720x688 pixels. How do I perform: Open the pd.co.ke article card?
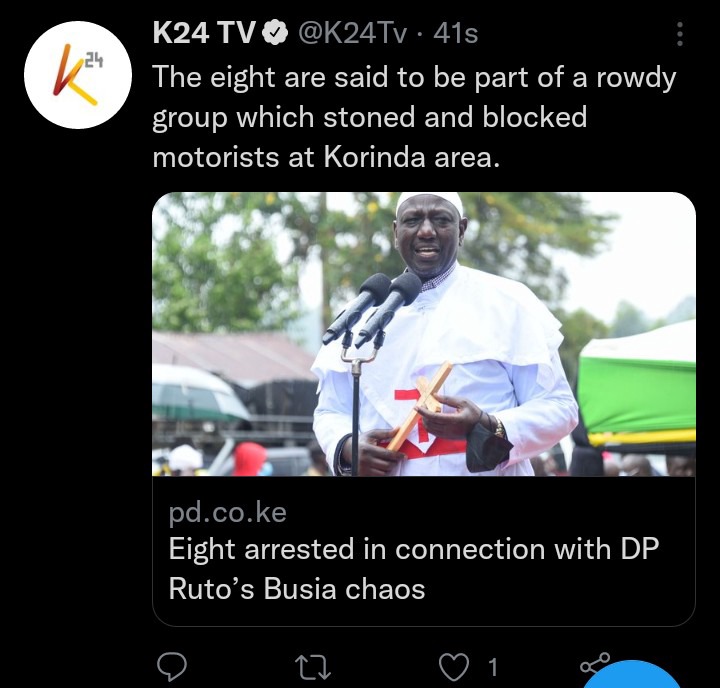424,408
